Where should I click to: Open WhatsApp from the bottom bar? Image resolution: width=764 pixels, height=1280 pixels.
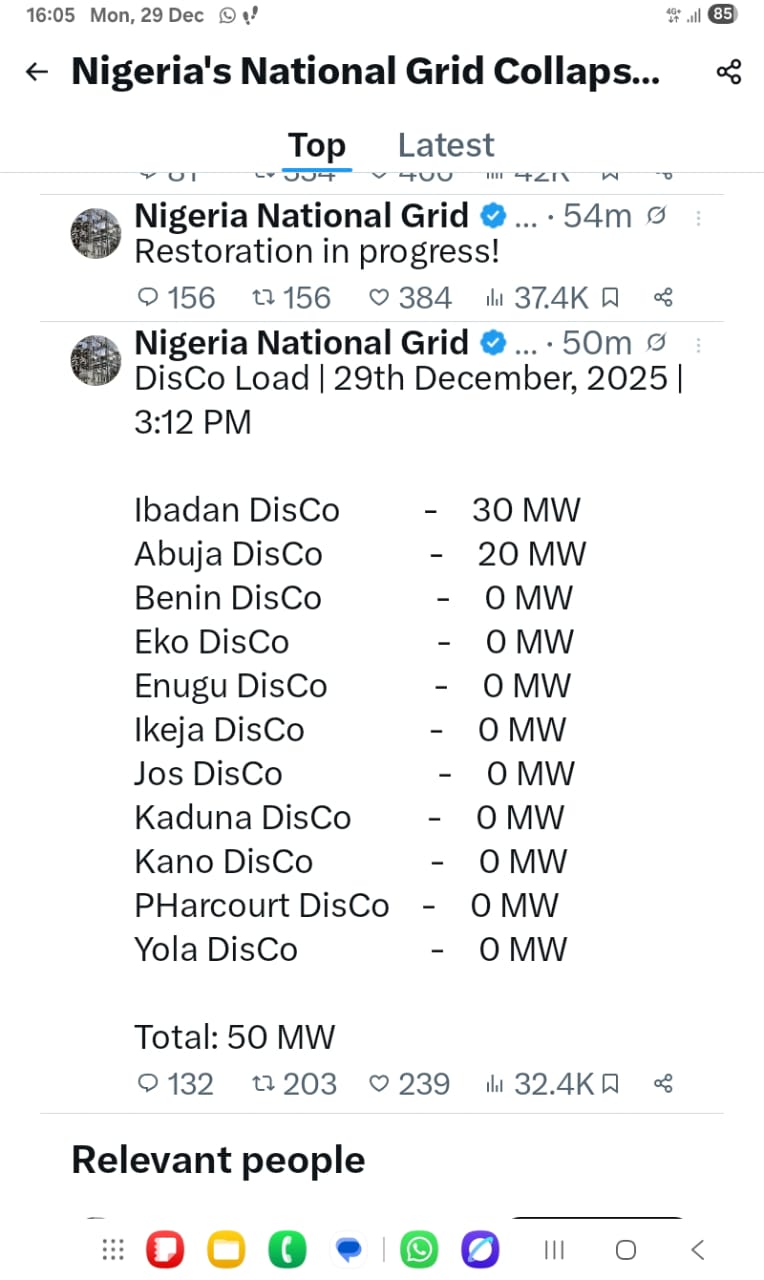[419, 1249]
